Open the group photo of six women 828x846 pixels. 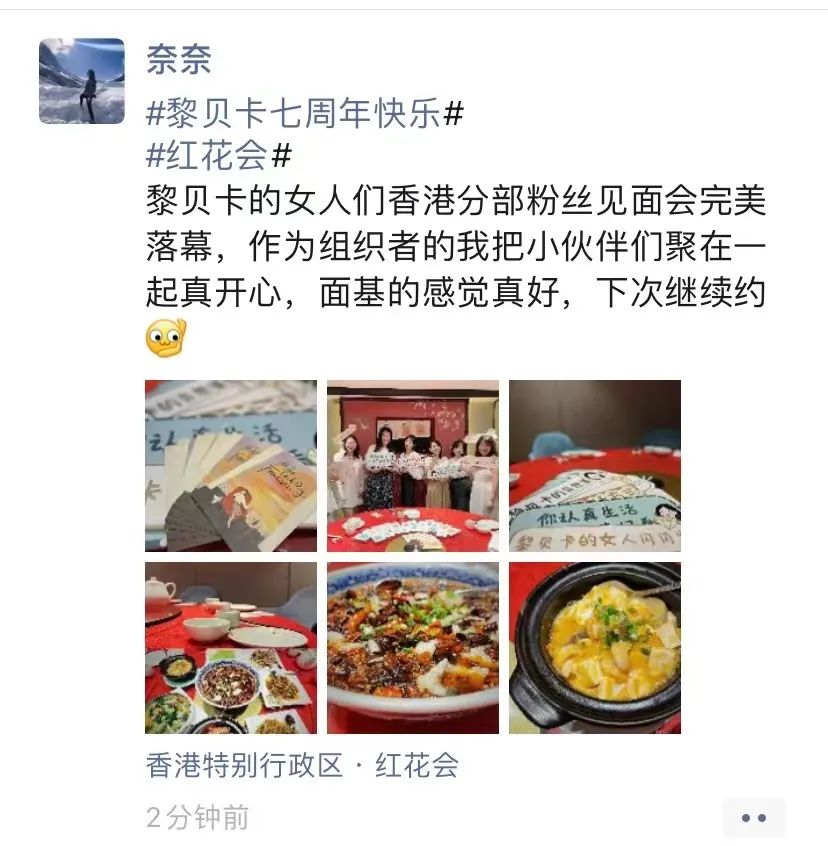[x=413, y=466]
